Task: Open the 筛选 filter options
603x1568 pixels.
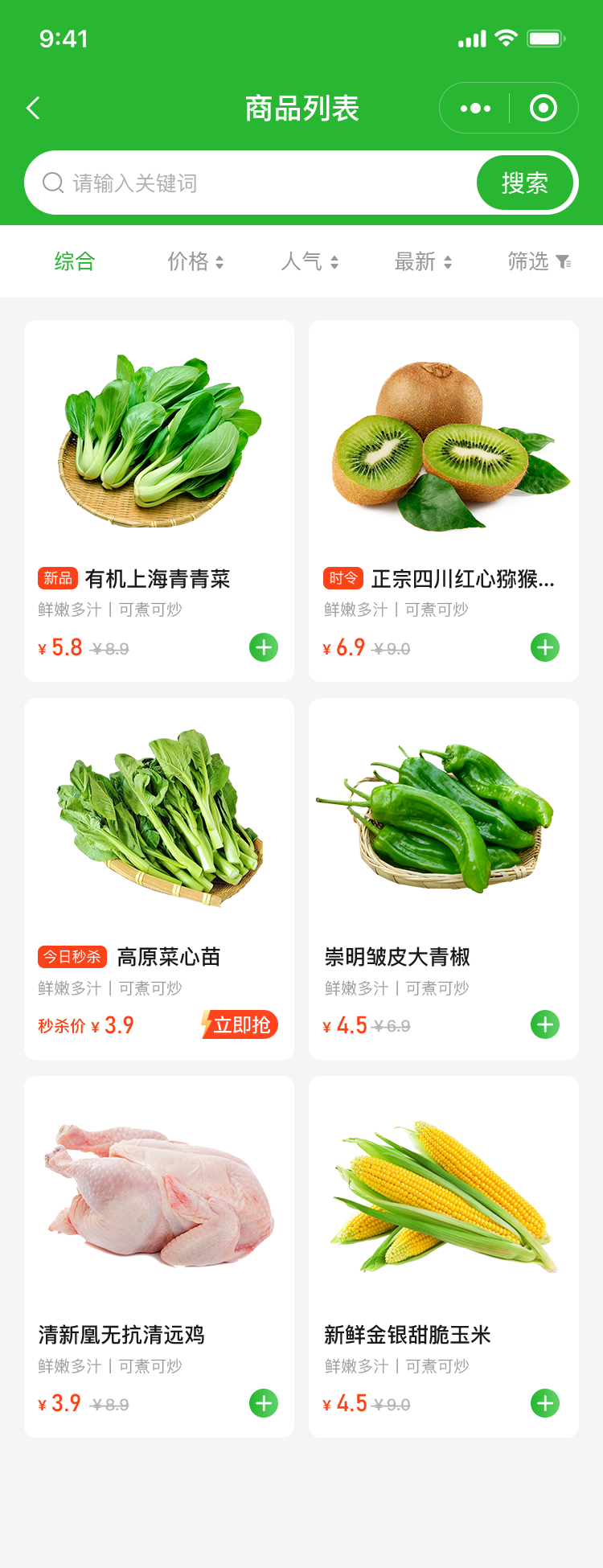Action: 539,261
